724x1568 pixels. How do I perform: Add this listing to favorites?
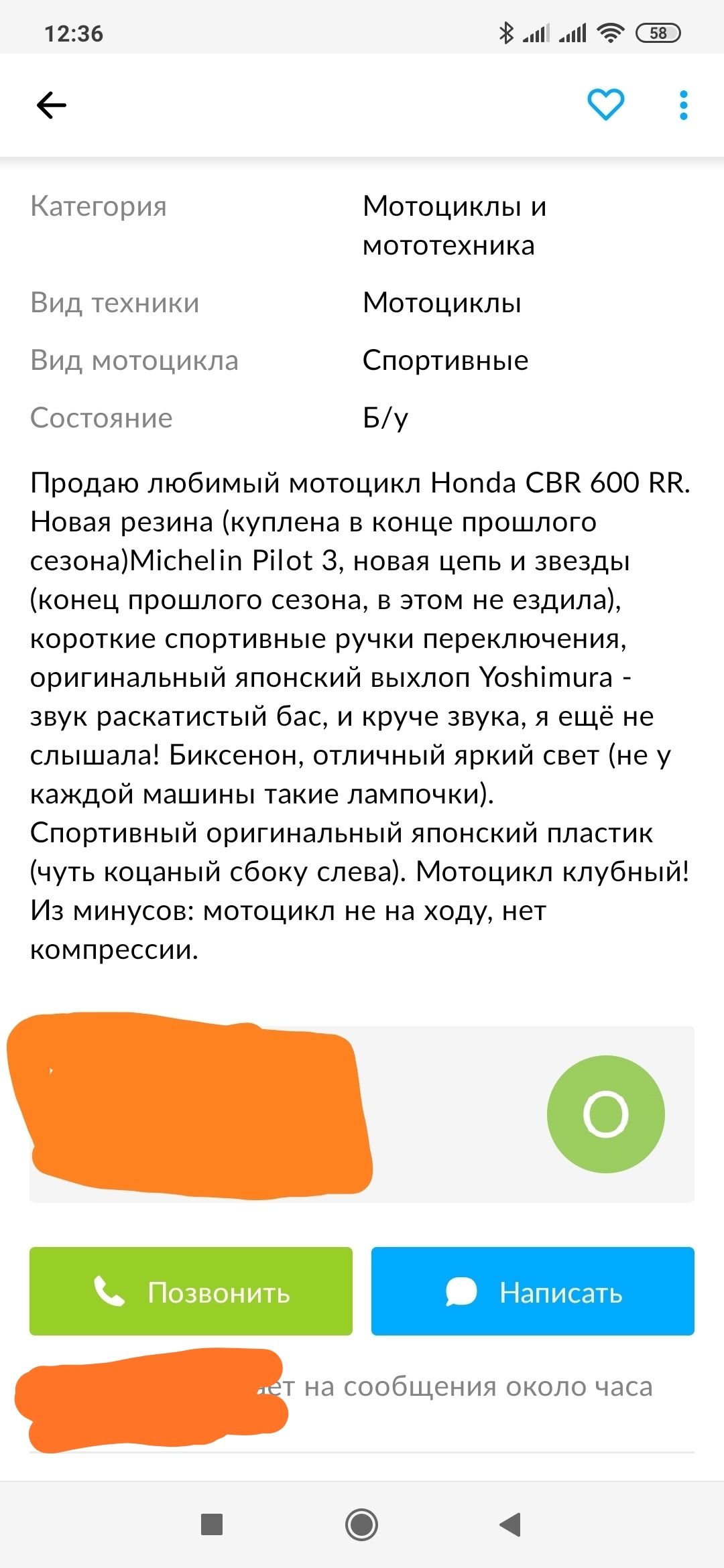coord(605,105)
